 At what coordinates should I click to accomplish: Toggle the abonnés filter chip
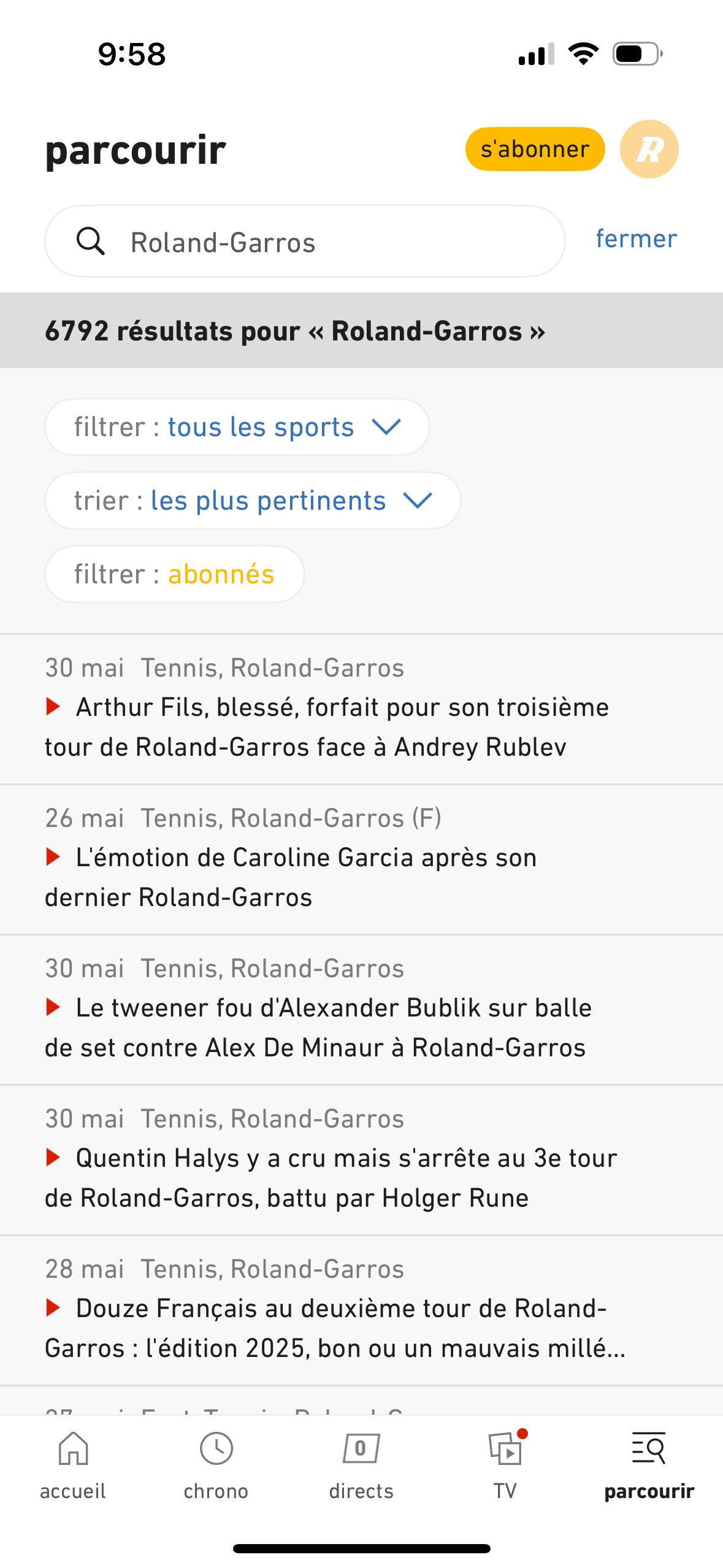174,574
